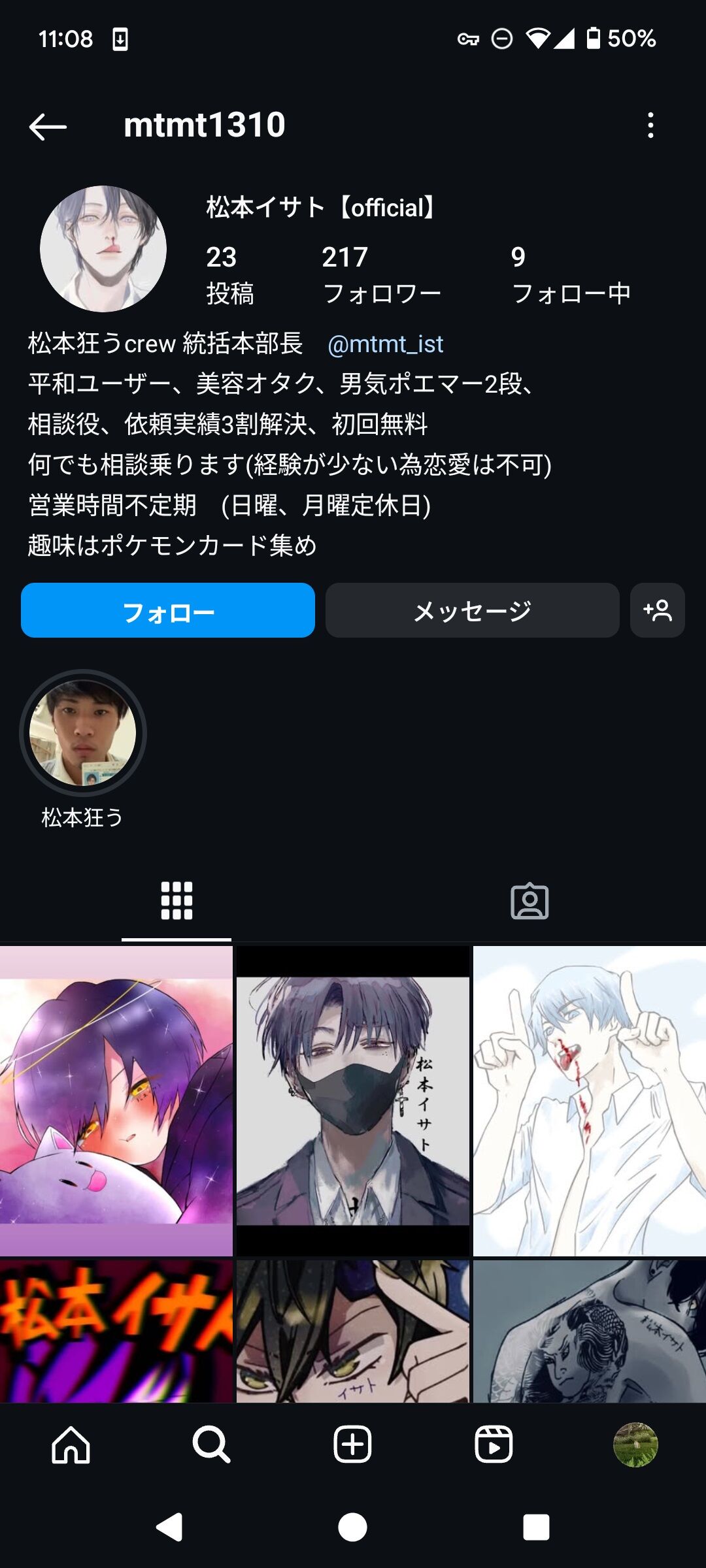Image resolution: width=706 pixels, height=1568 pixels.
Task: View the 9 フォロー中 list
Action: pyautogui.click(x=571, y=274)
